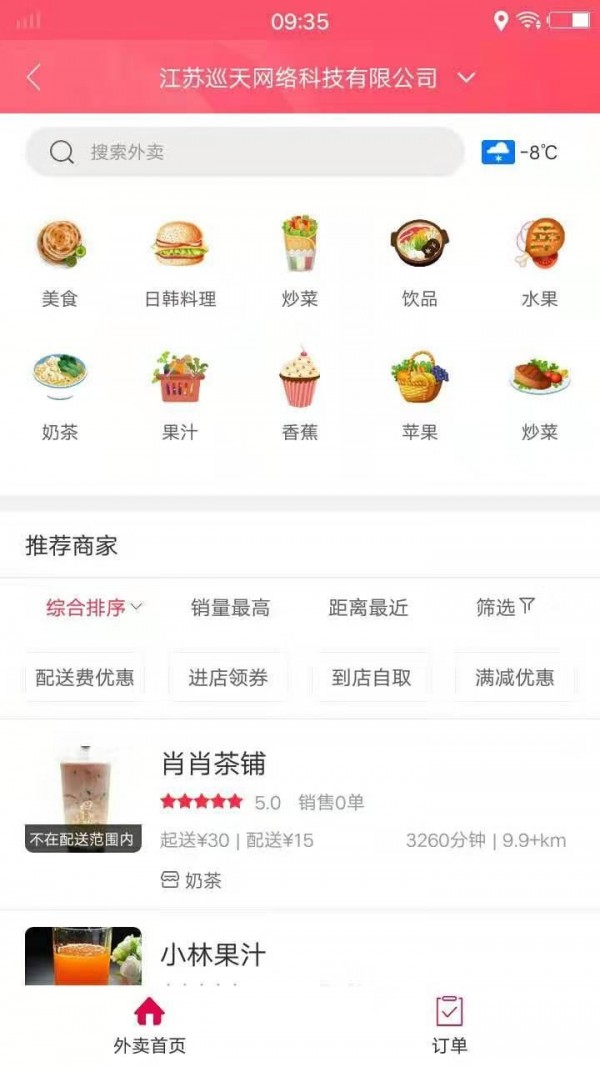Browse the 奶茶 category
Image resolution: width=600 pixels, height=1067 pixels.
[x=60, y=395]
